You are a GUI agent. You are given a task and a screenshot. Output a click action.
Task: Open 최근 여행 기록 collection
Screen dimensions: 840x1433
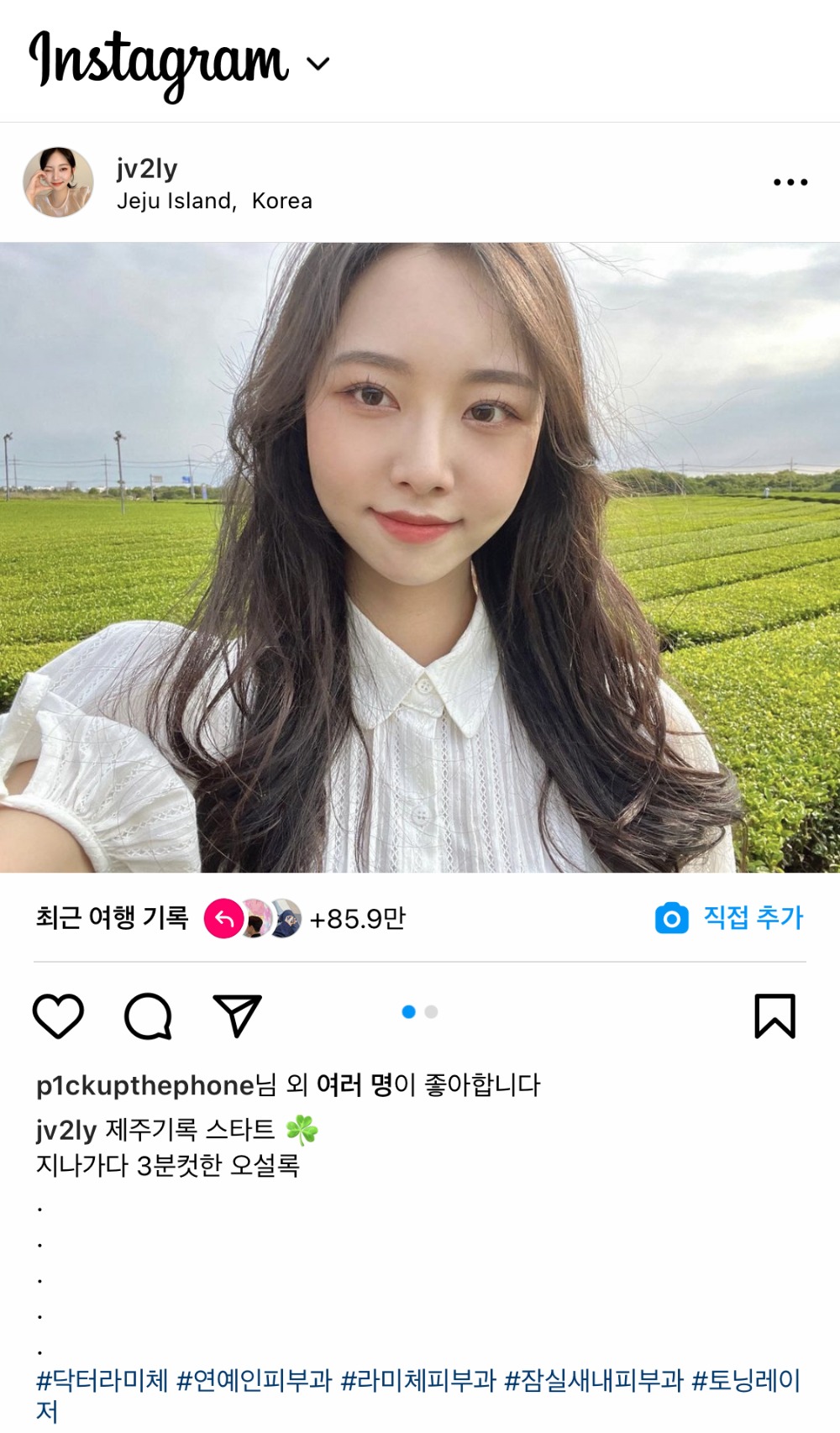[x=112, y=917]
